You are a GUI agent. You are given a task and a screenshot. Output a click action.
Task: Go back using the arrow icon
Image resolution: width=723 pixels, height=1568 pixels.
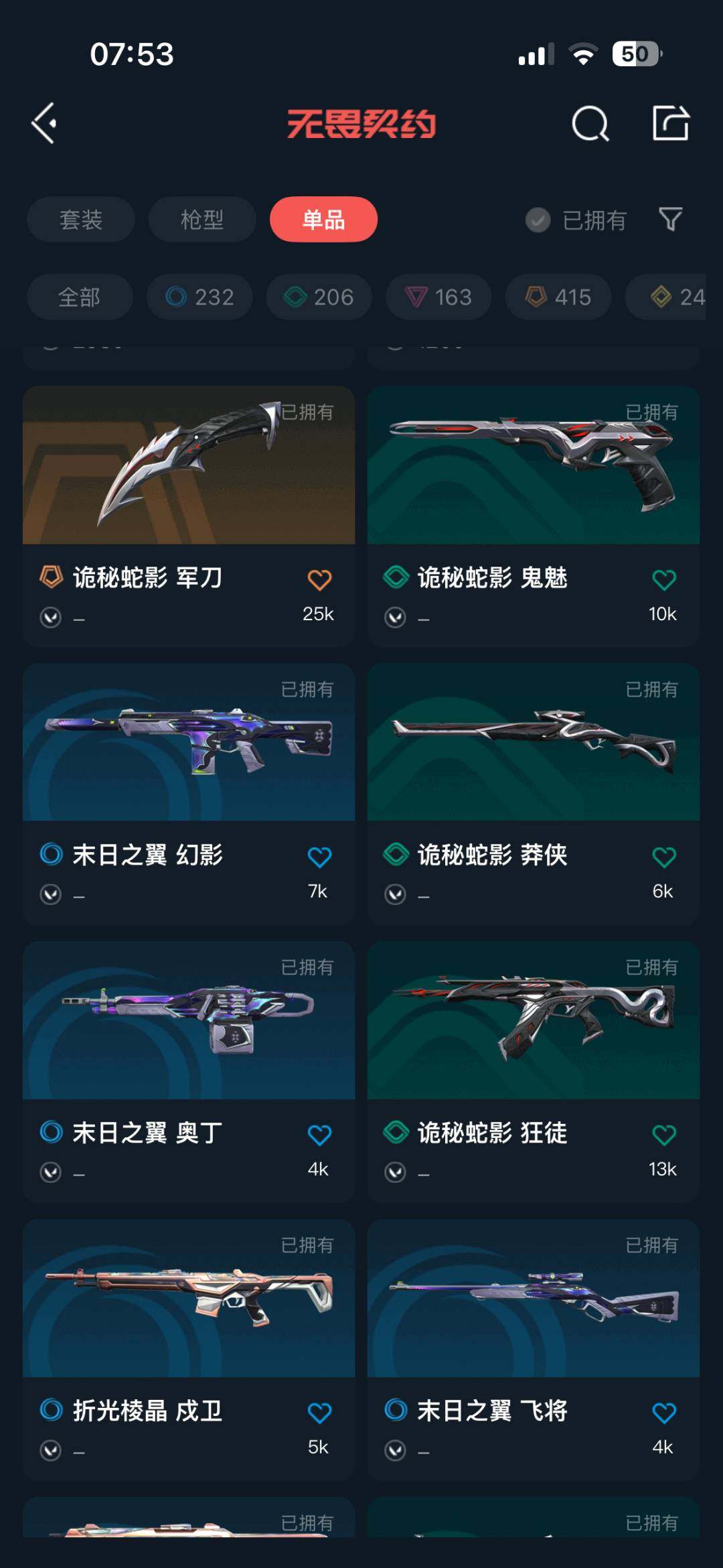[45, 123]
